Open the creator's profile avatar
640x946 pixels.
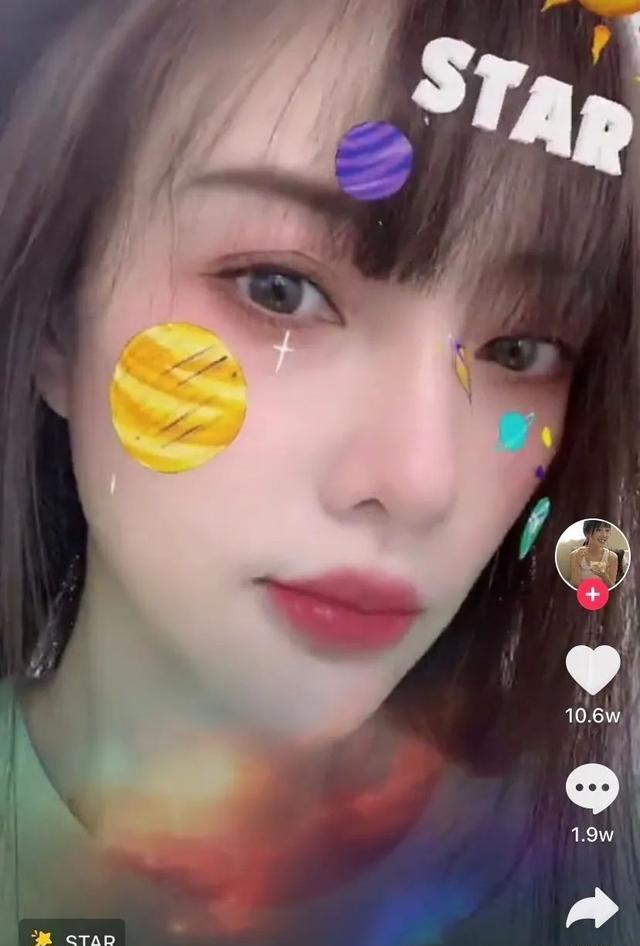592,553
